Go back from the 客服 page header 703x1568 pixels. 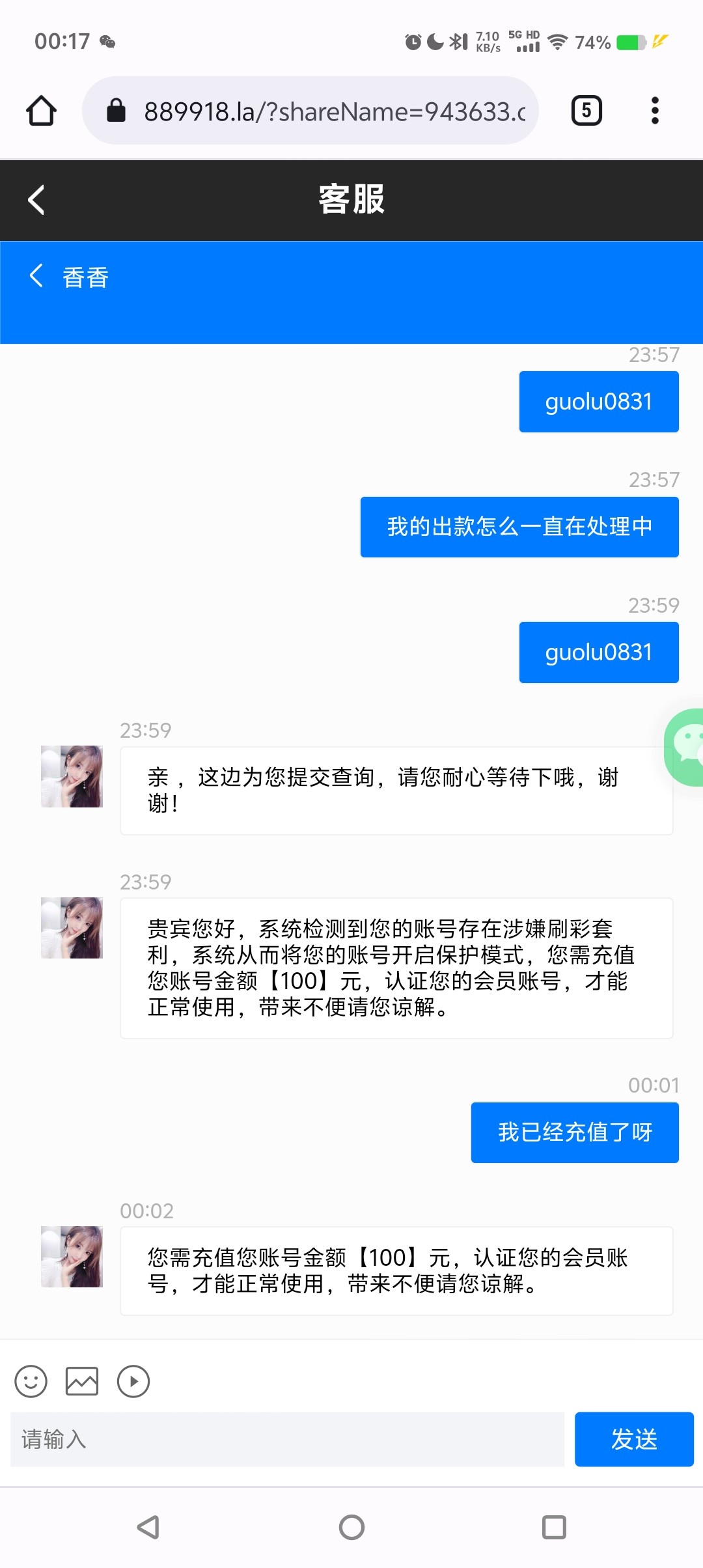tap(36, 200)
